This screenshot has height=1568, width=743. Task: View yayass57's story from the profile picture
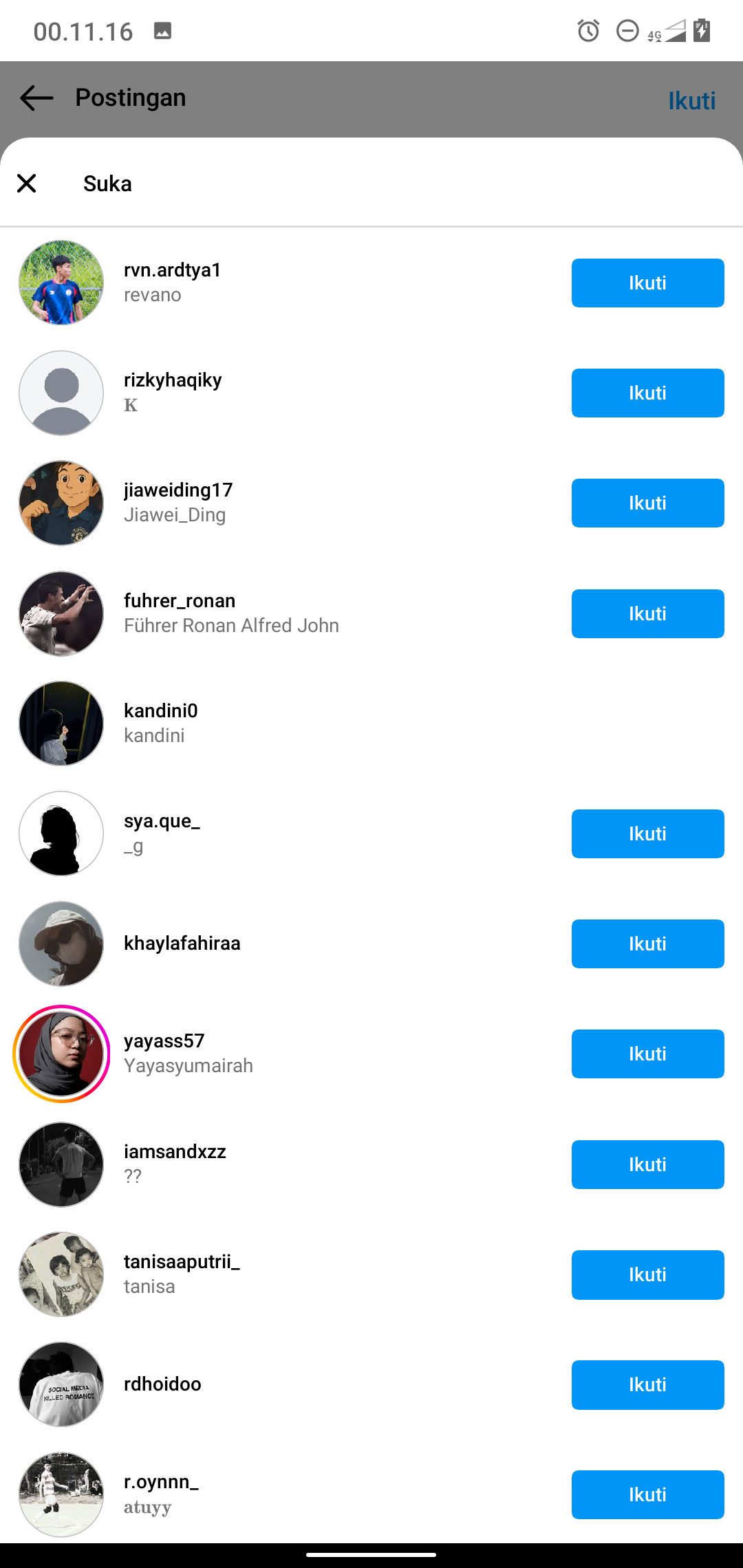61,1054
